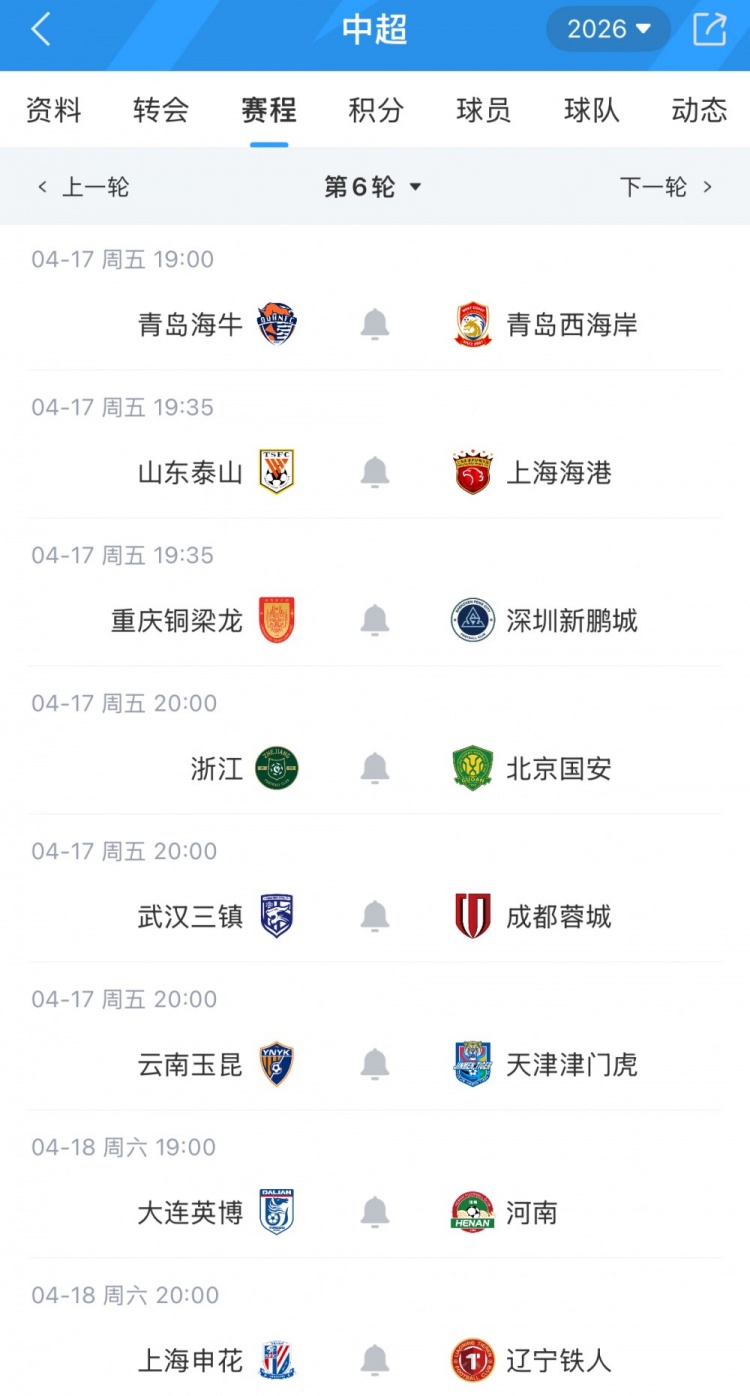
Task: Share the league page
Action: click(x=709, y=30)
